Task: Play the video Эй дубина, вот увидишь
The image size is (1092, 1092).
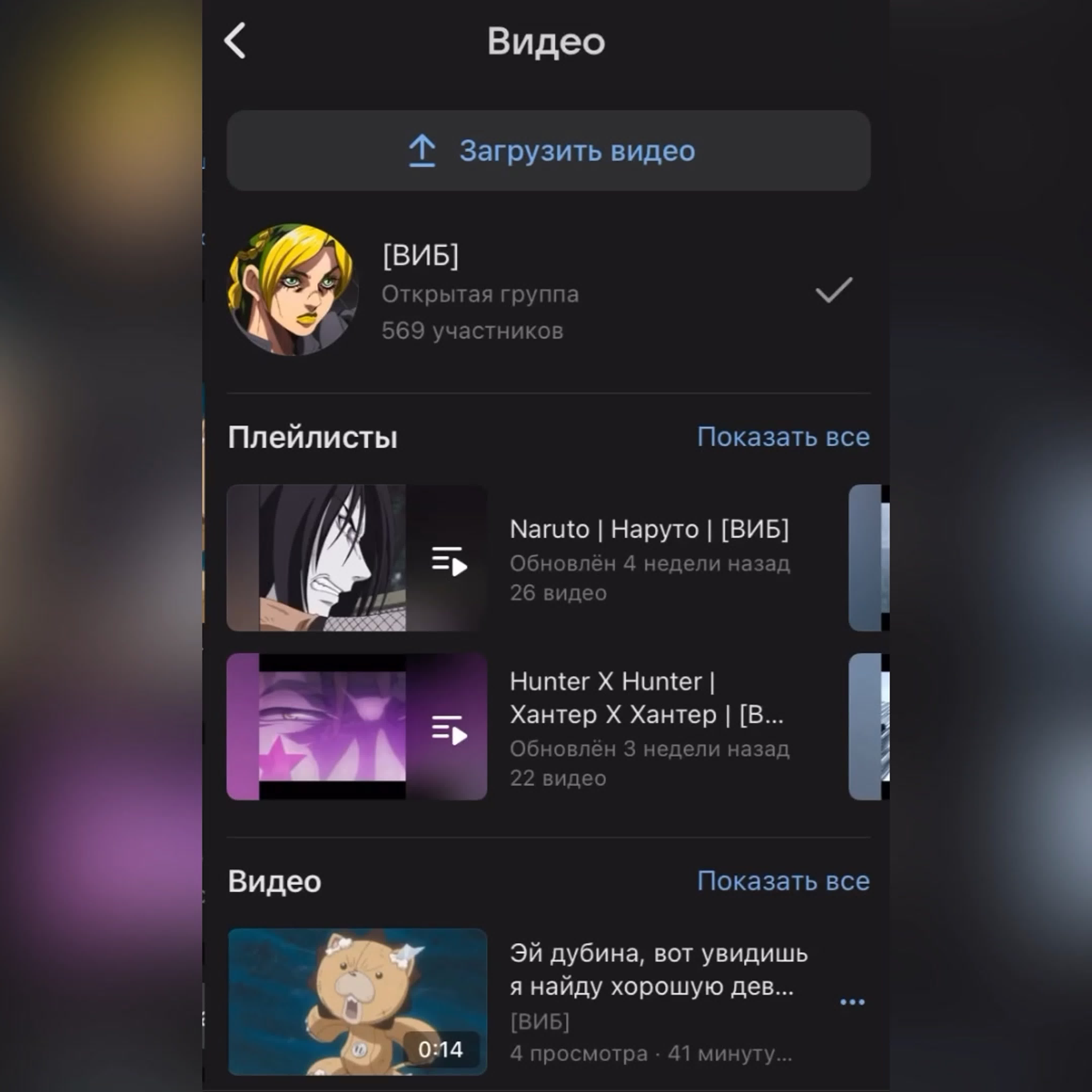Action: [x=357, y=1001]
